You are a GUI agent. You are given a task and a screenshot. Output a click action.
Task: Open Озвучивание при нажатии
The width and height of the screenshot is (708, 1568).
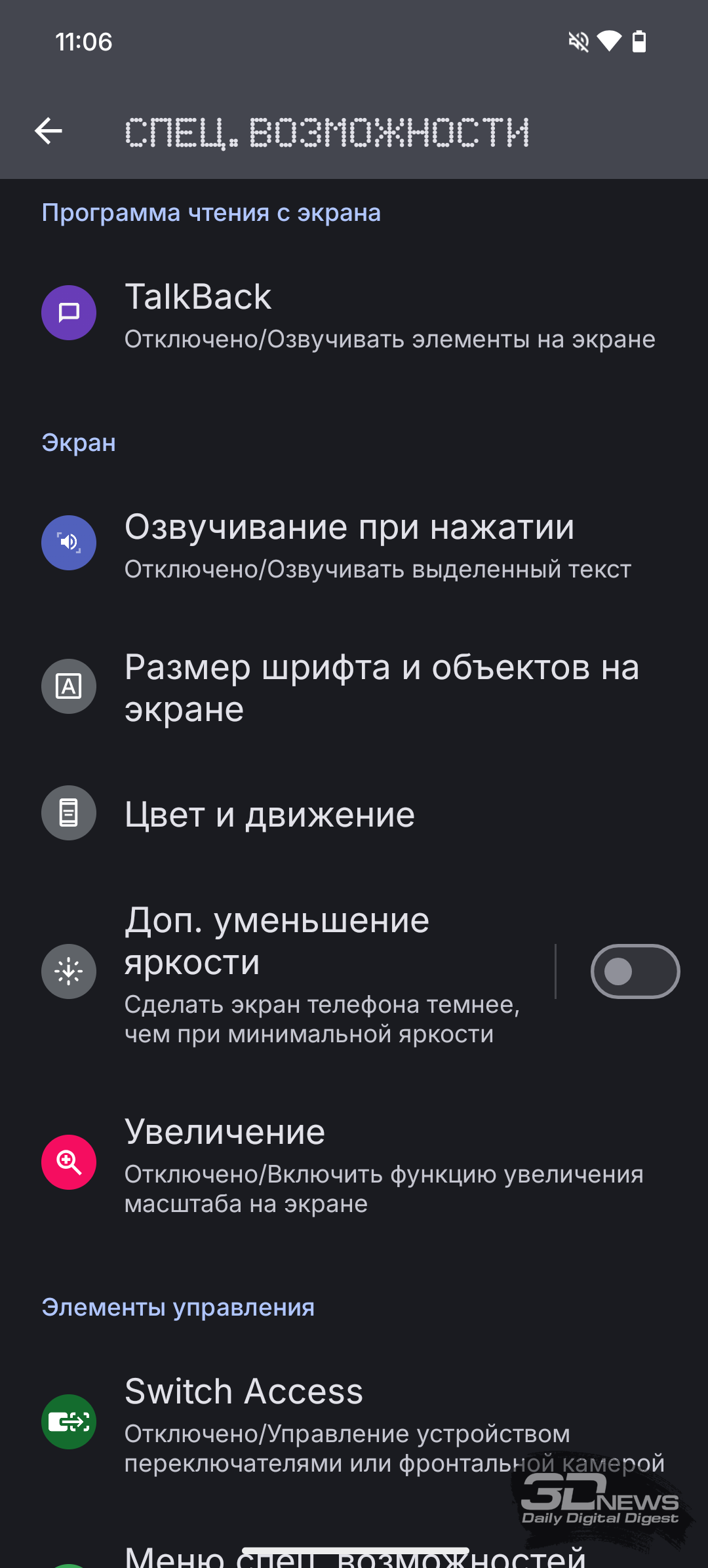(354, 544)
